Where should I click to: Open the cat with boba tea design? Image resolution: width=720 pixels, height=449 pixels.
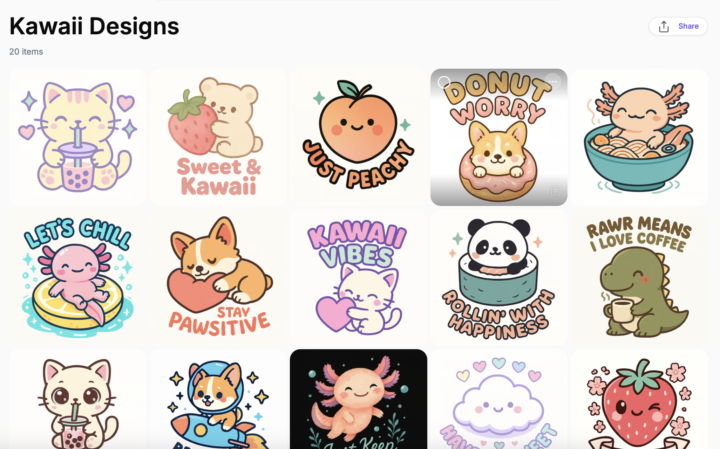[77, 137]
